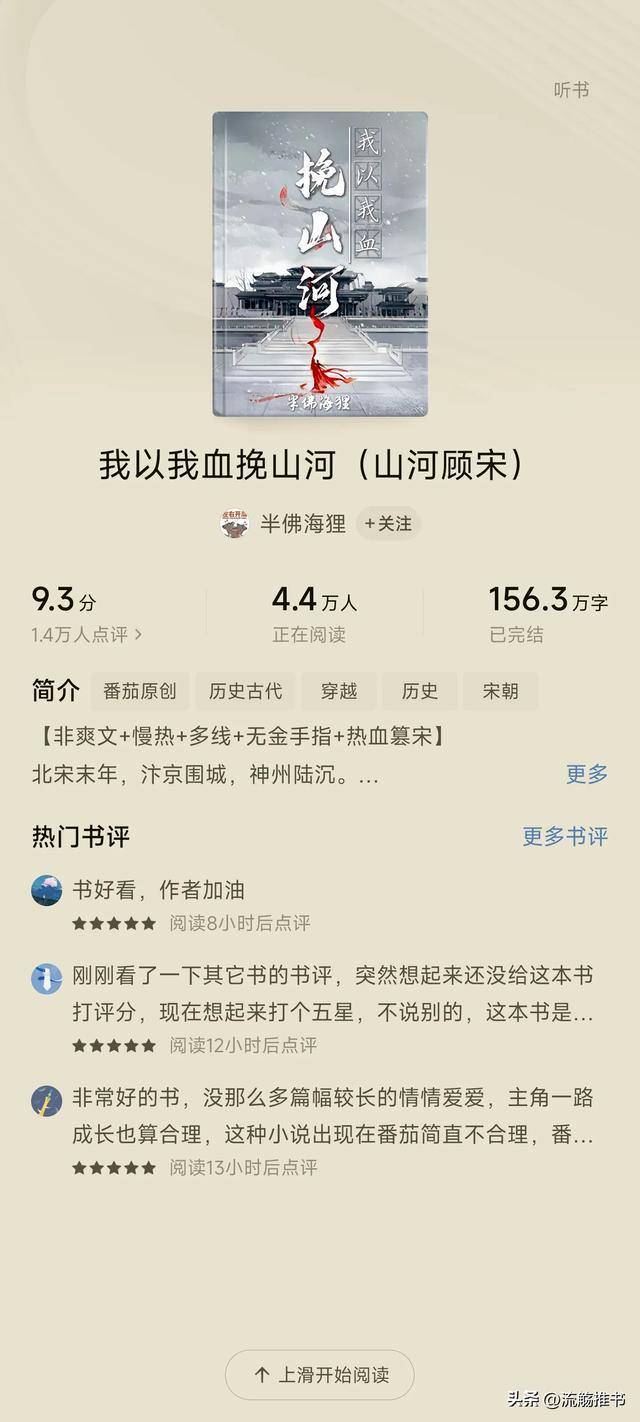Select the 番茄原创 tag
Viewport: 640px width, 1422px height.
tap(139, 691)
